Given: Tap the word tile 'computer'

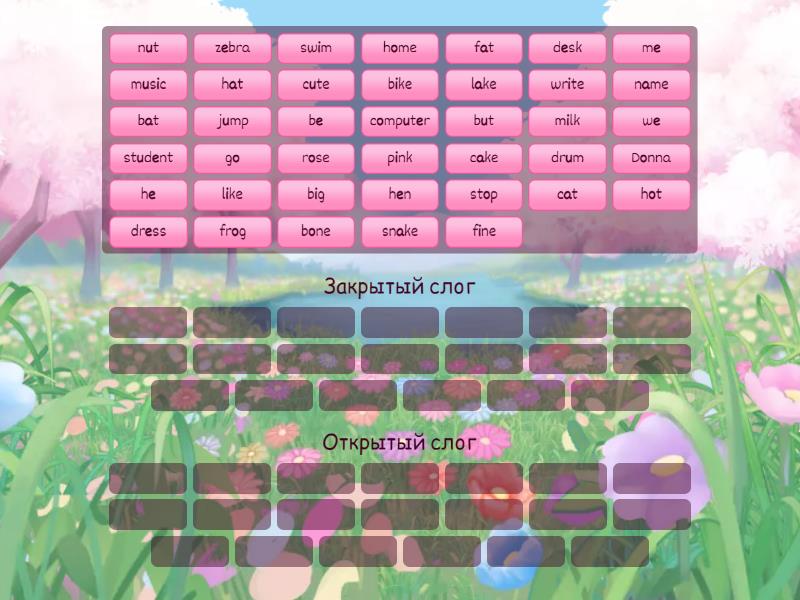Looking at the screenshot, I should click(x=400, y=121).
